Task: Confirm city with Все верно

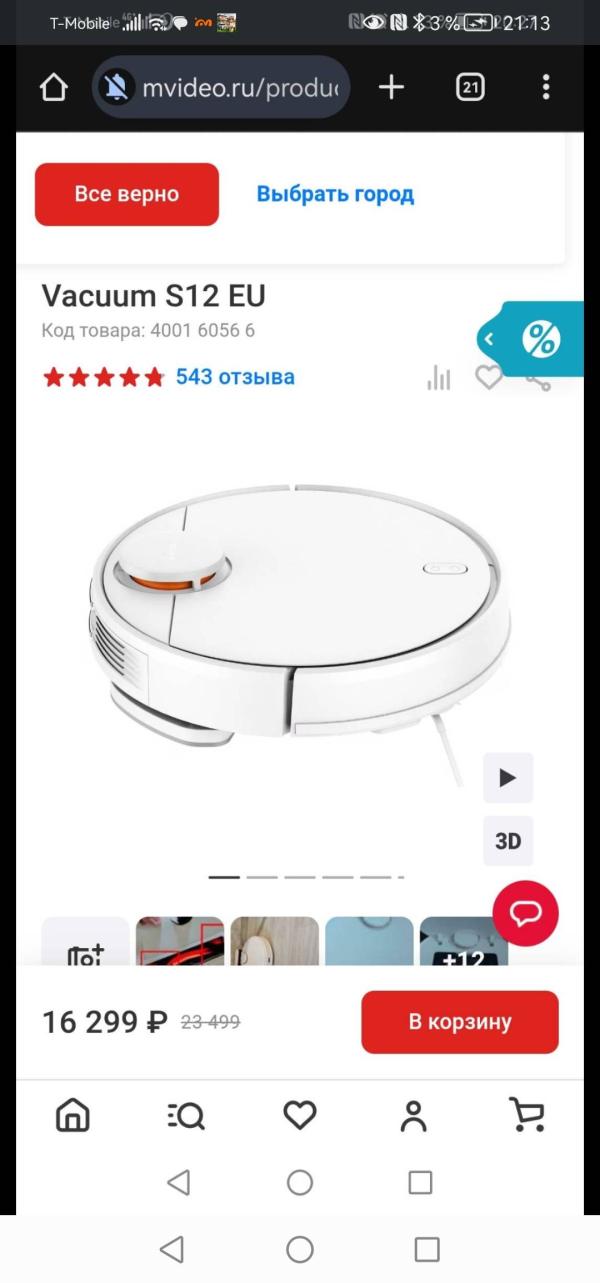Action: [x=127, y=194]
